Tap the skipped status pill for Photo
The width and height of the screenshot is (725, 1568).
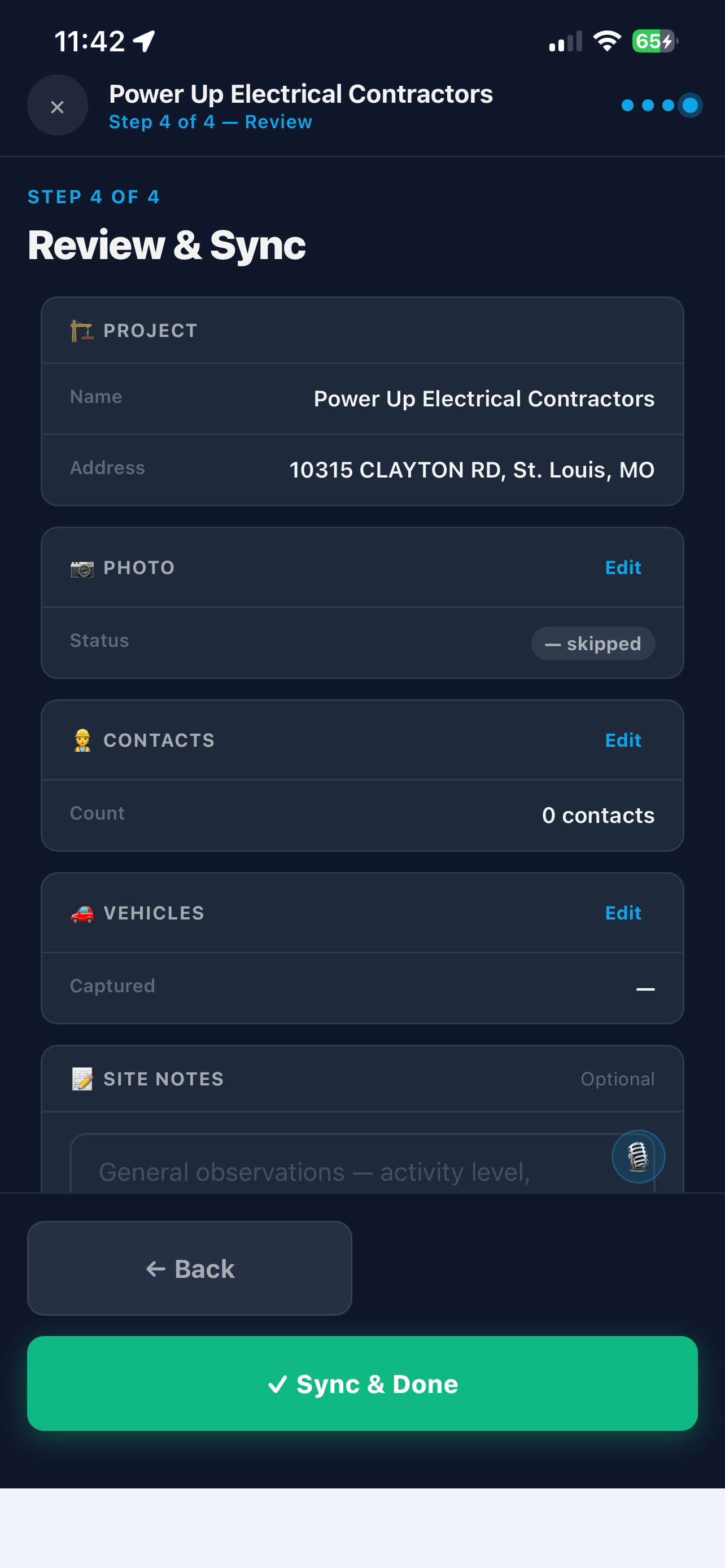[592, 643]
